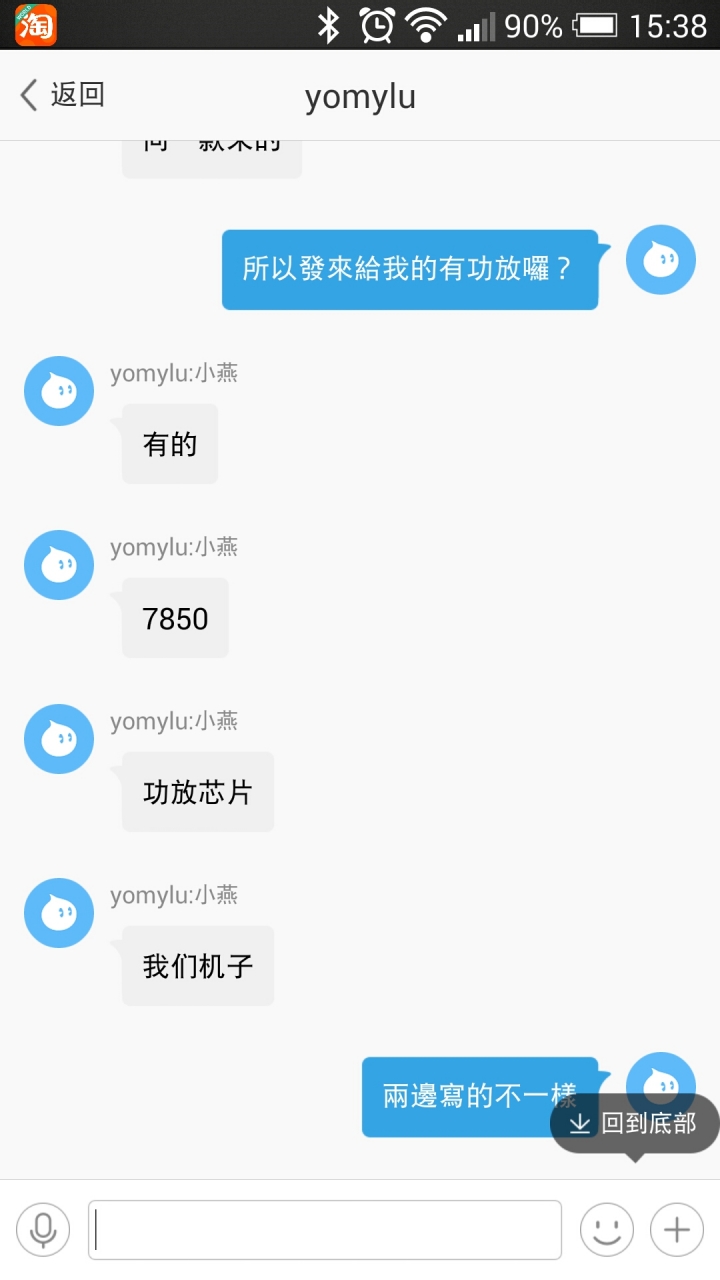Jump to bottom with 回到底部
Image resolution: width=720 pixels, height=1280 pixels.
coord(635,1123)
